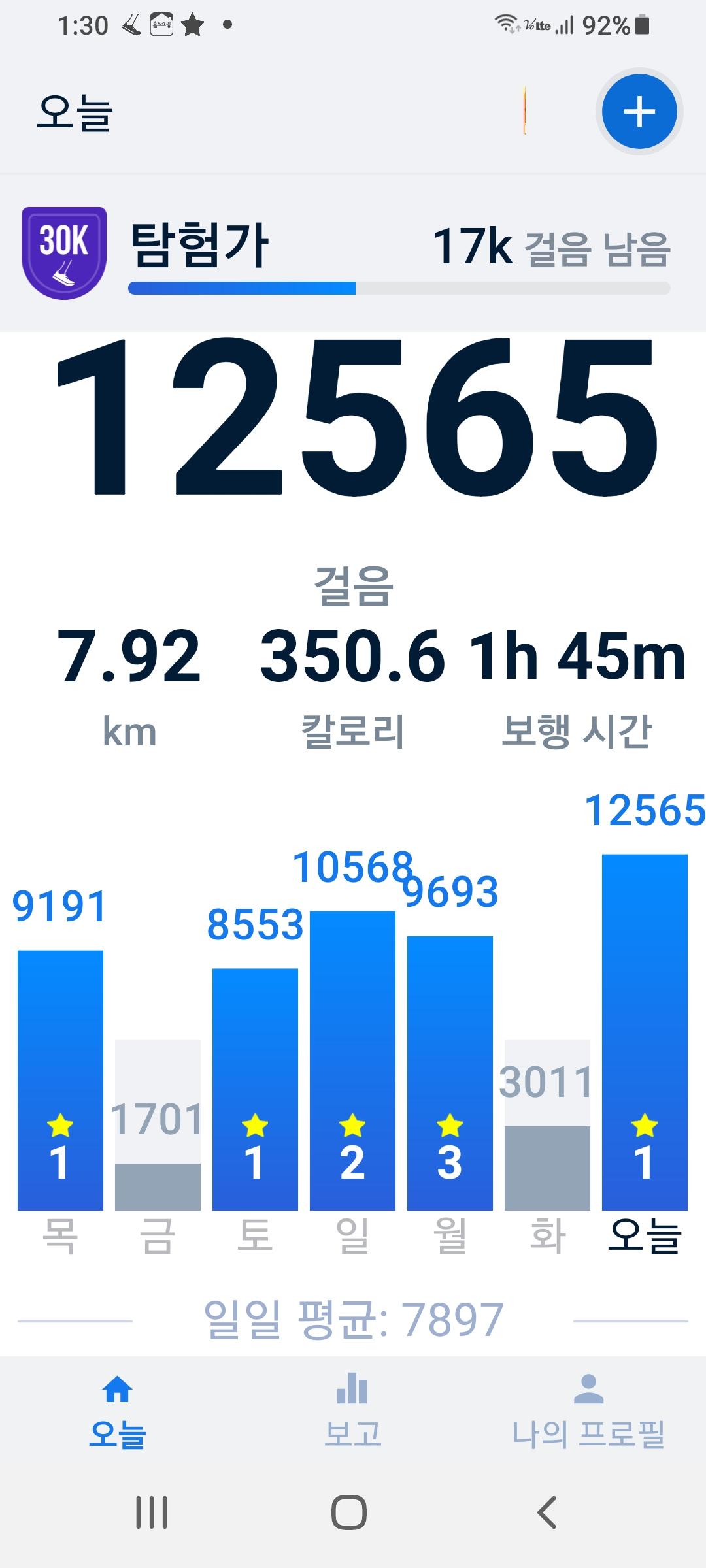Tap the blue plus button

pos(639,112)
